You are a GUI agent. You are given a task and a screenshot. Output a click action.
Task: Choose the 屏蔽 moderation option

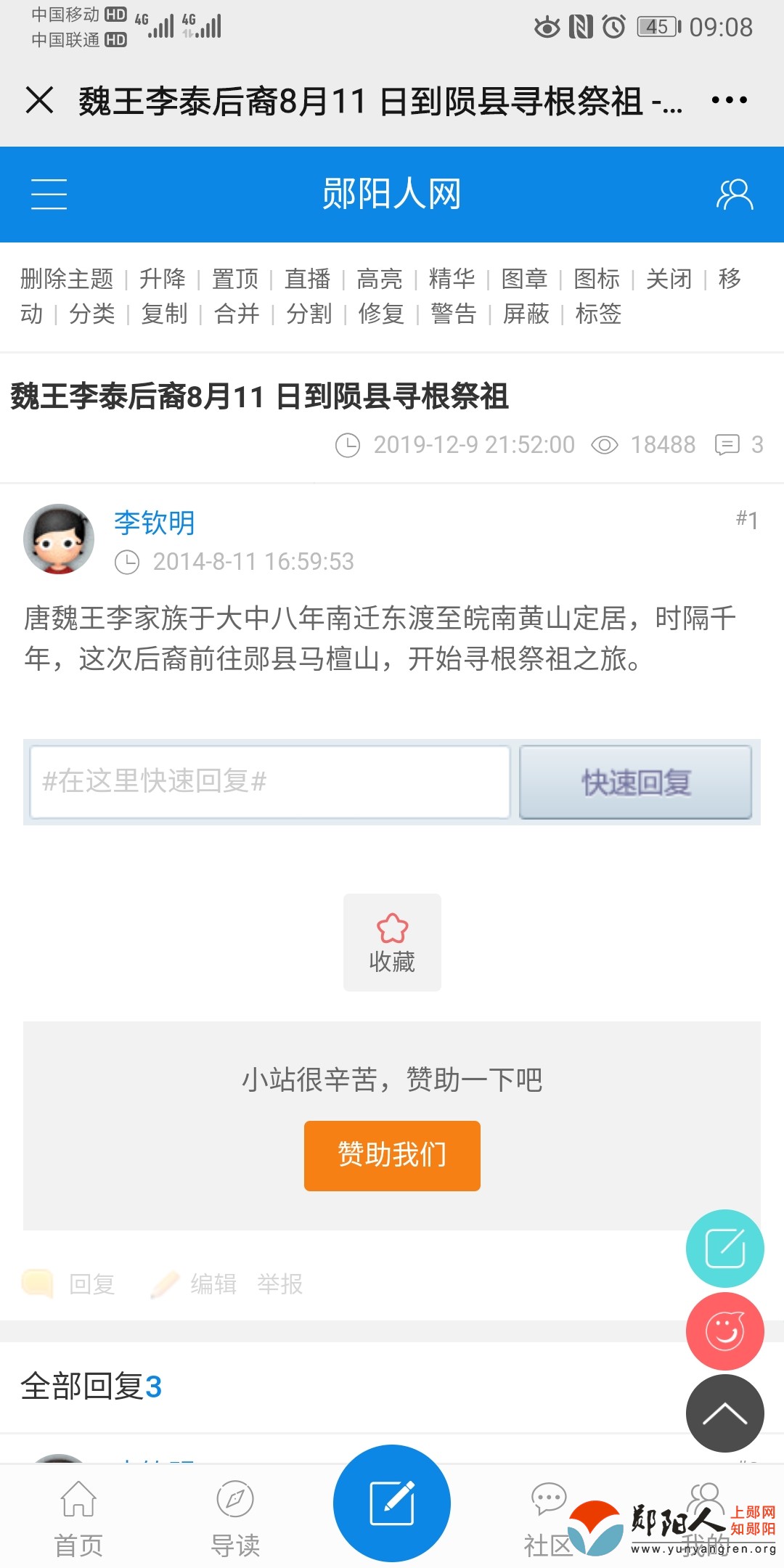point(526,314)
